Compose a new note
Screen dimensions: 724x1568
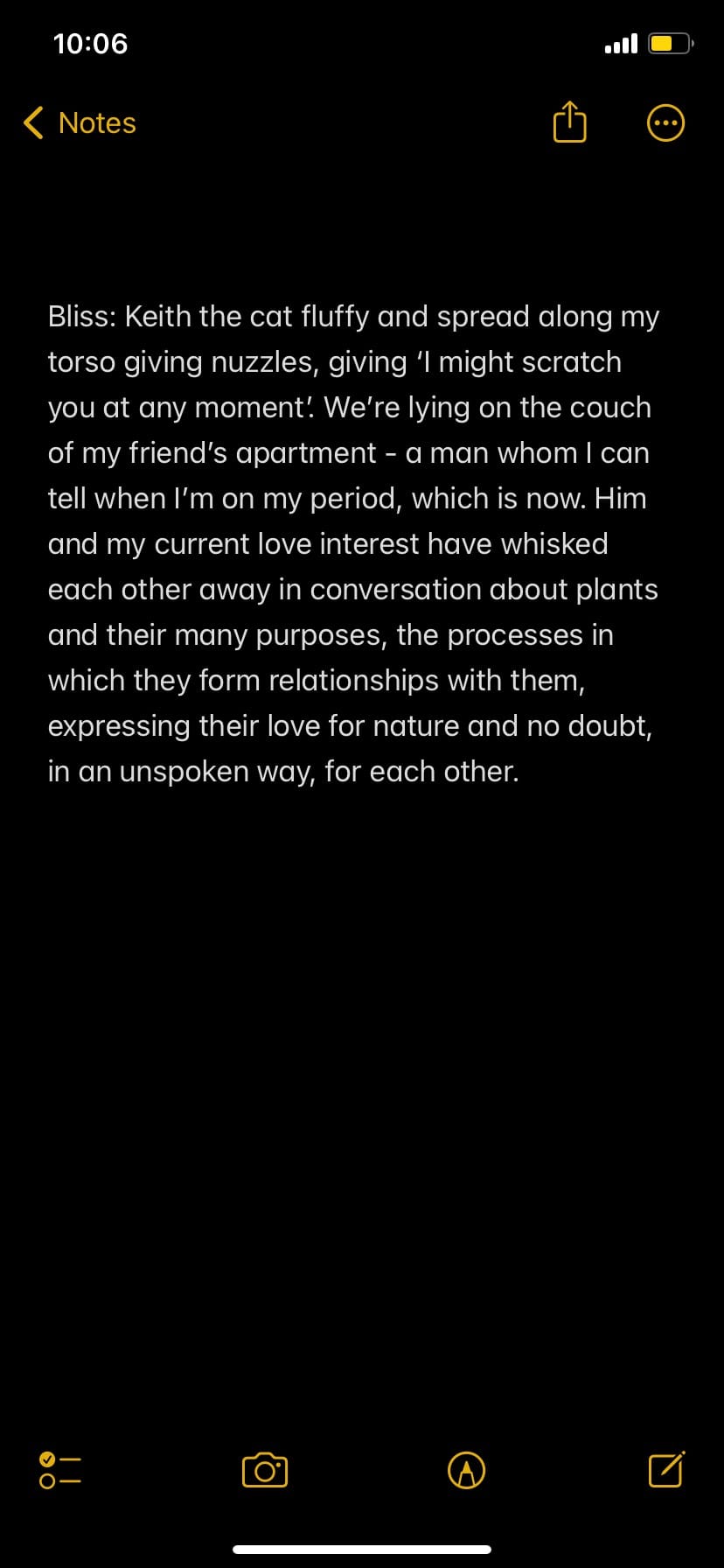pyautogui.click(x=666, y=1470)
